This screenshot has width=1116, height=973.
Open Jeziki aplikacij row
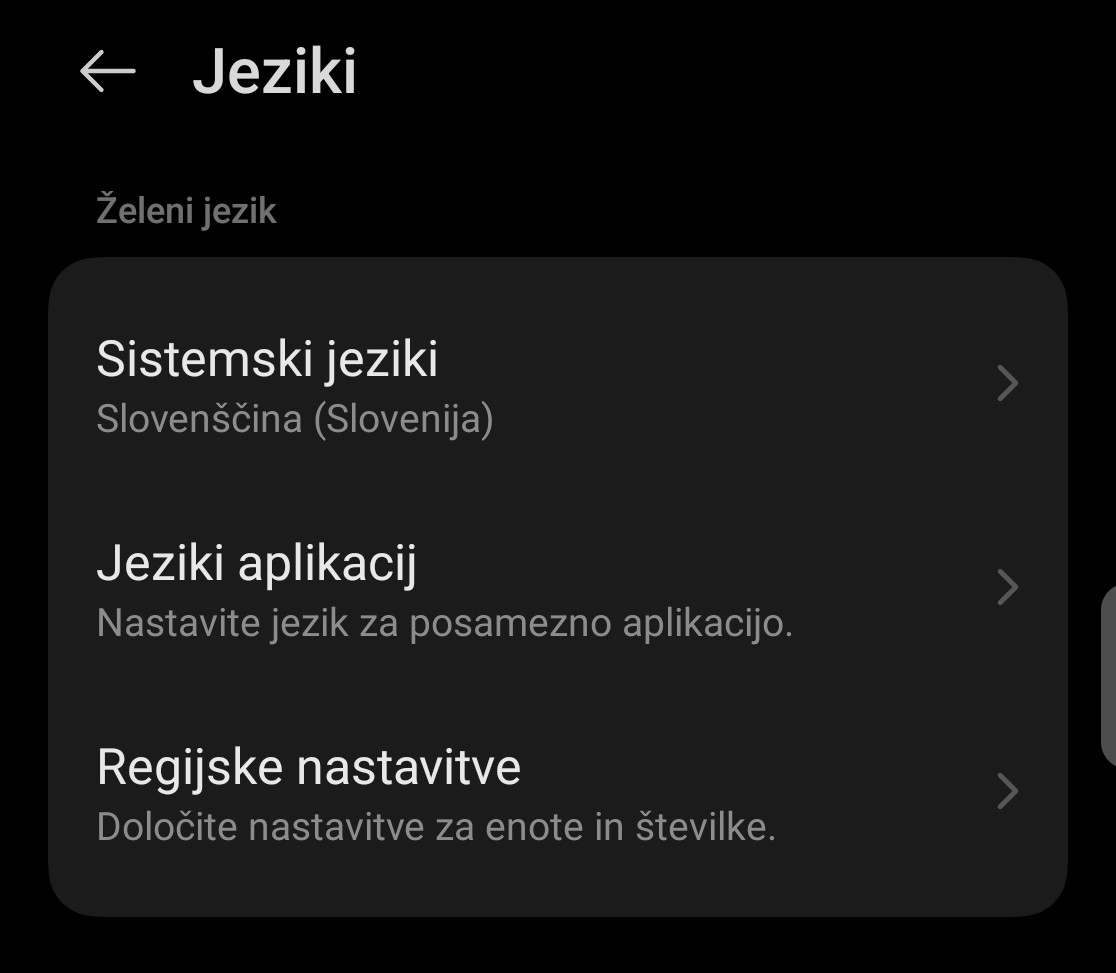point(556,590)
